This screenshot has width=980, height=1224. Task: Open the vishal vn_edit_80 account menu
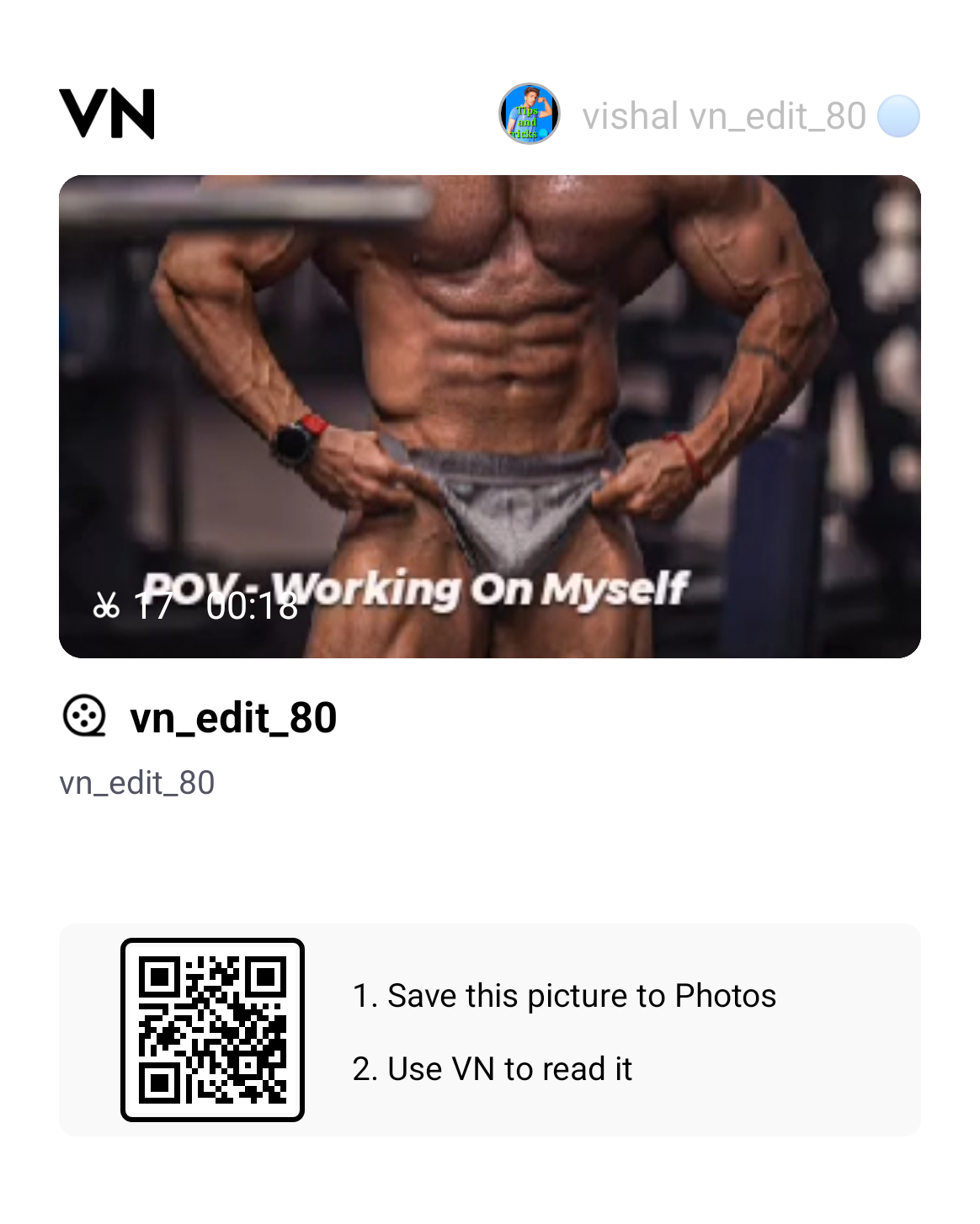(723, 118)
